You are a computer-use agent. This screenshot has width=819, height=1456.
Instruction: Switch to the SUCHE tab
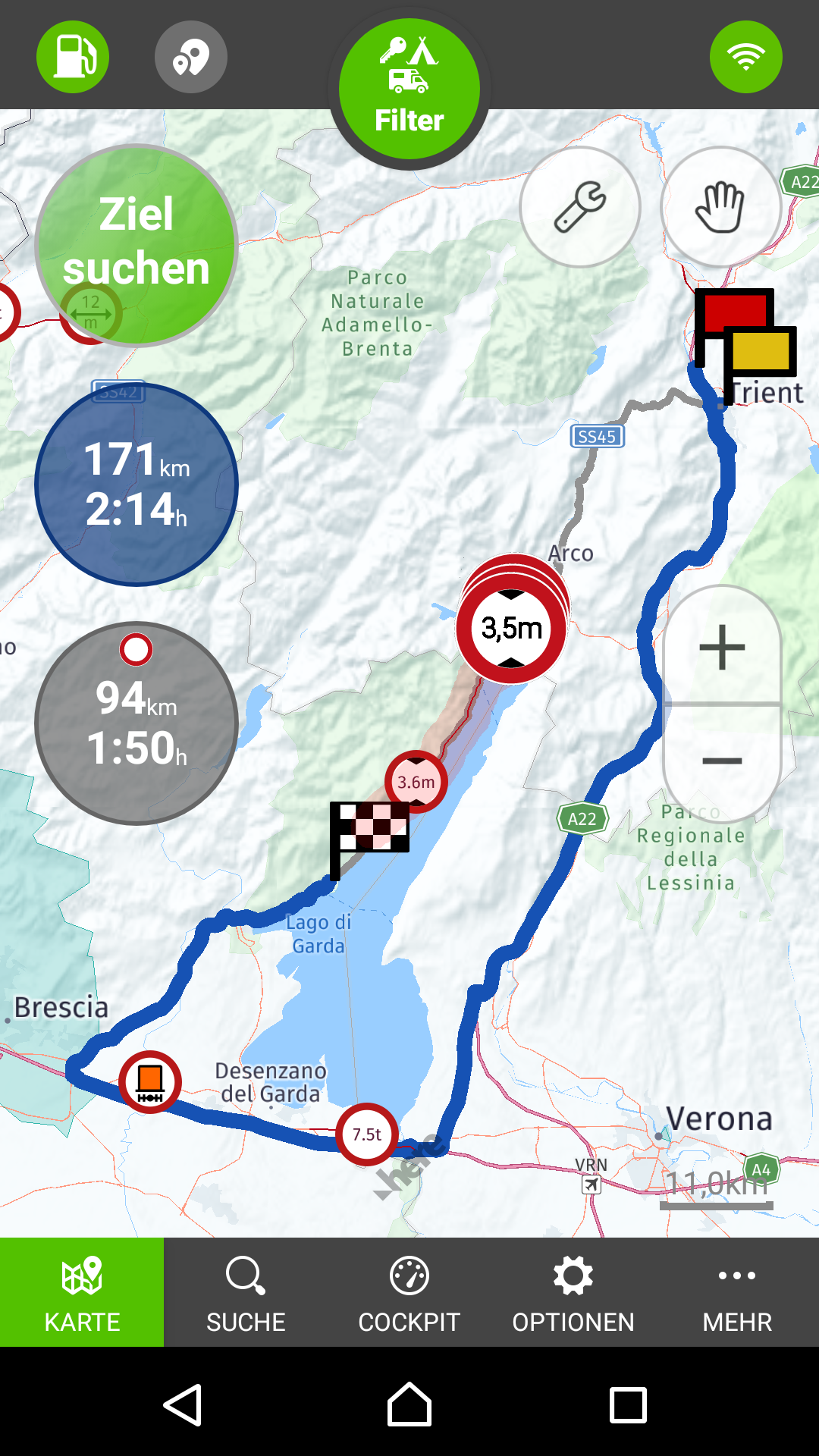tap(246, 1292)
